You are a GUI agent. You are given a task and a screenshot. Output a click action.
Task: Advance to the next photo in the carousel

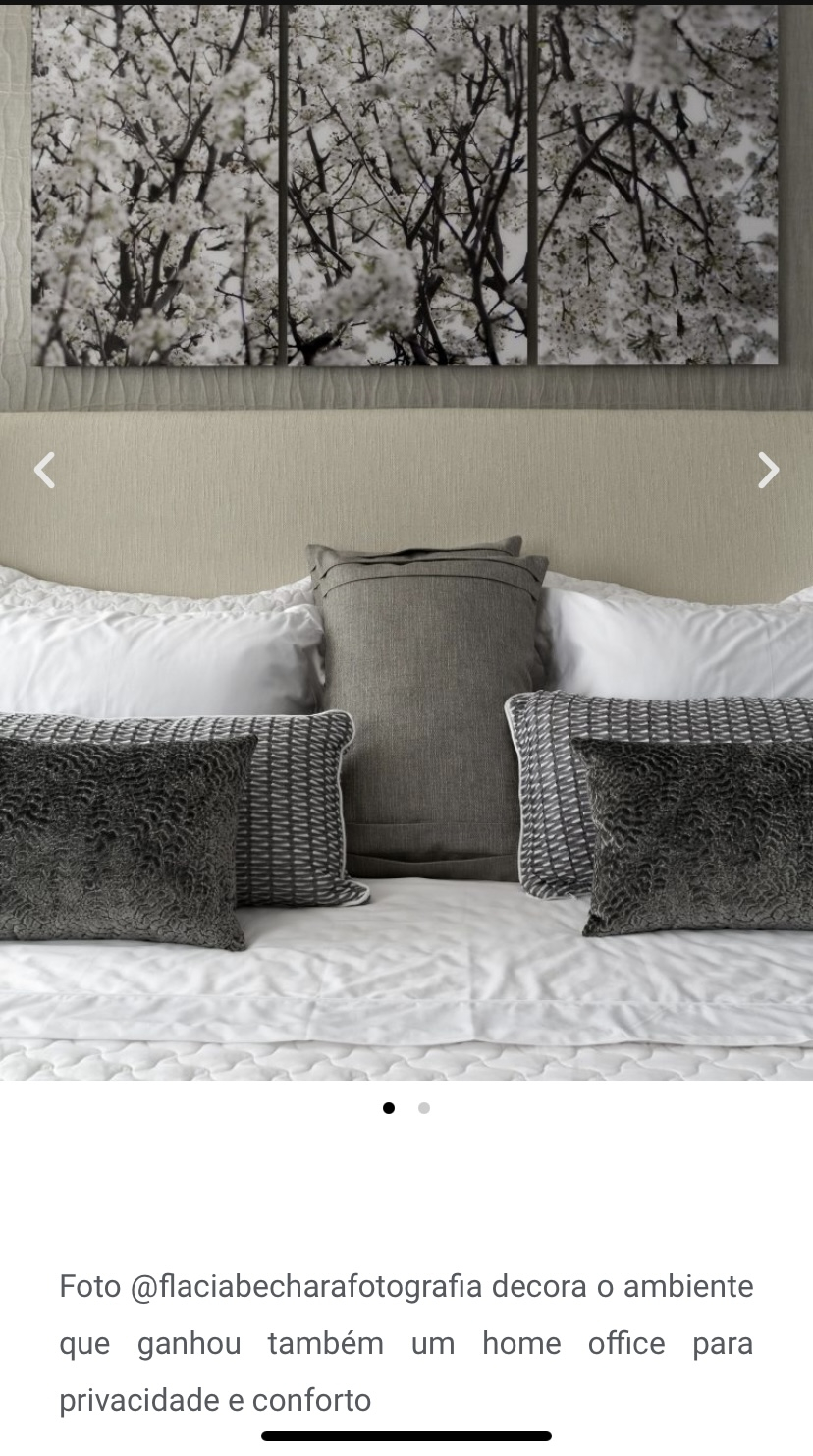[x=768, y=471]
